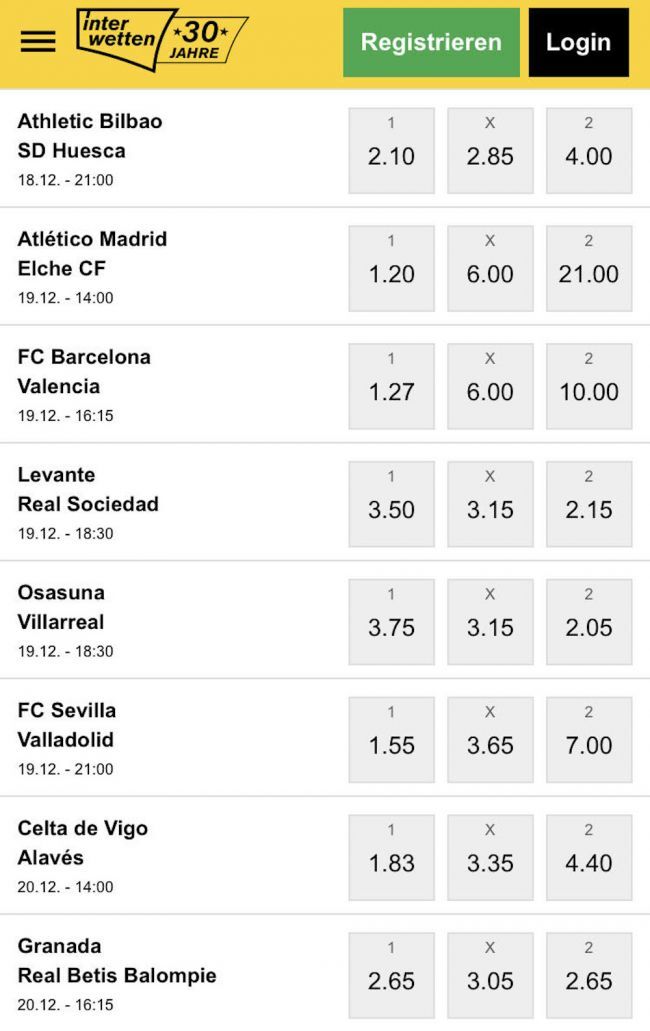Viewport: 650px width, 1031px height.
Task: Tap the Login button
Action: (x=578, y=42)
